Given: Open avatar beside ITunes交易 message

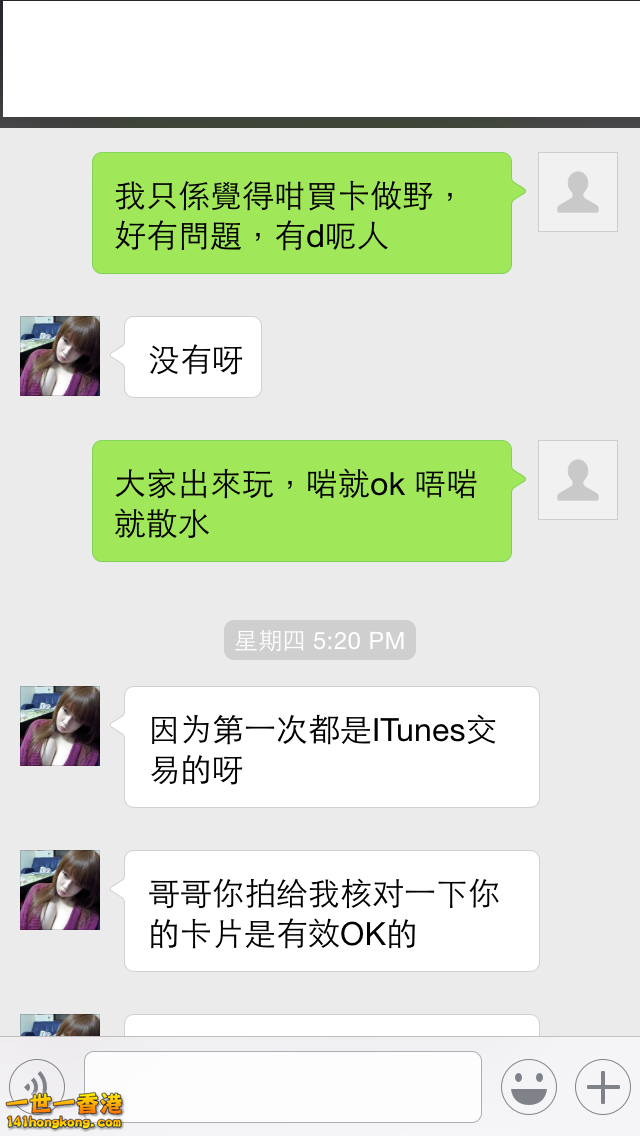Looking at the screenshot, I should [x=60, y=726].
